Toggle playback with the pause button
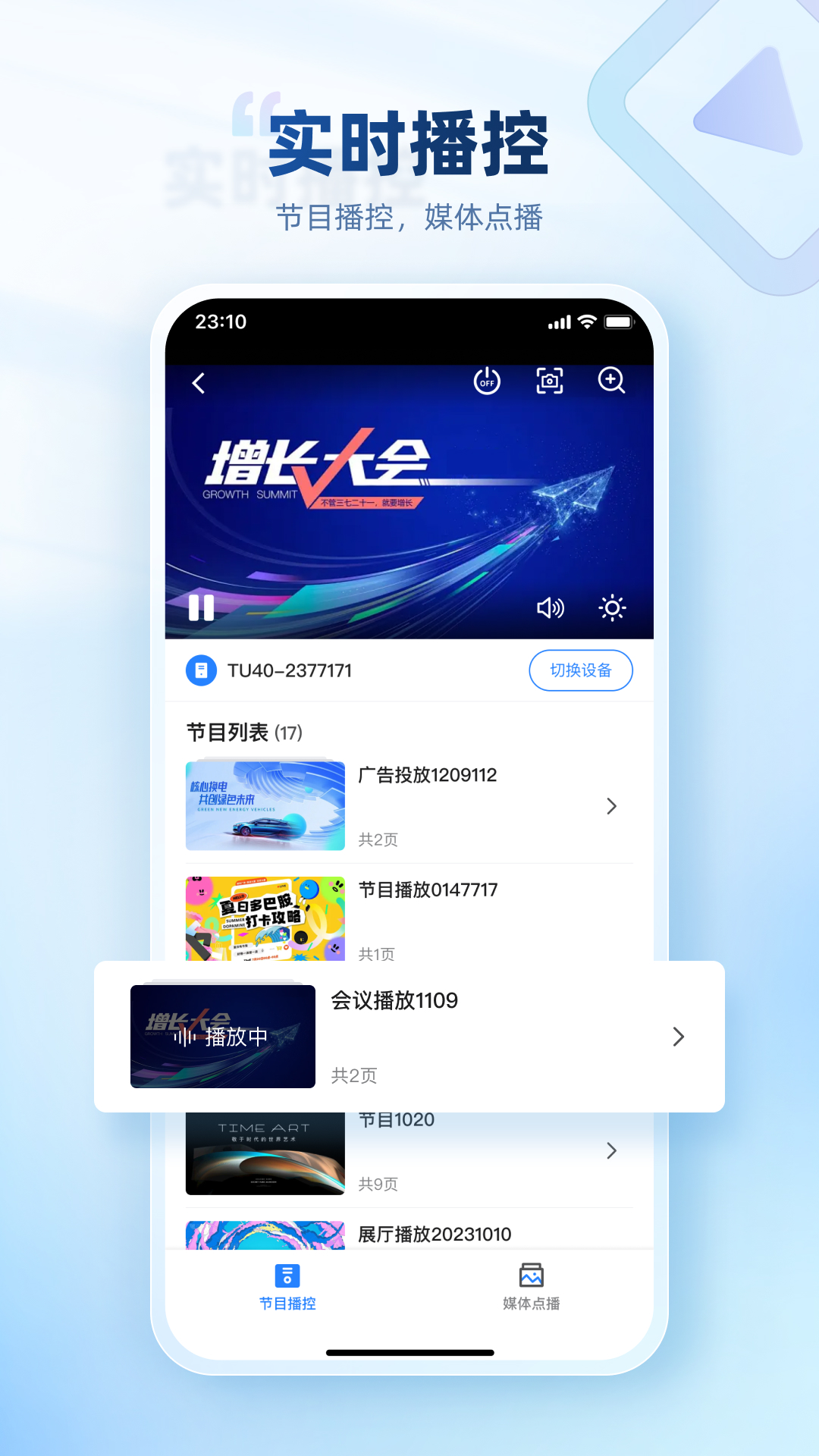 [x=201, y=607]
